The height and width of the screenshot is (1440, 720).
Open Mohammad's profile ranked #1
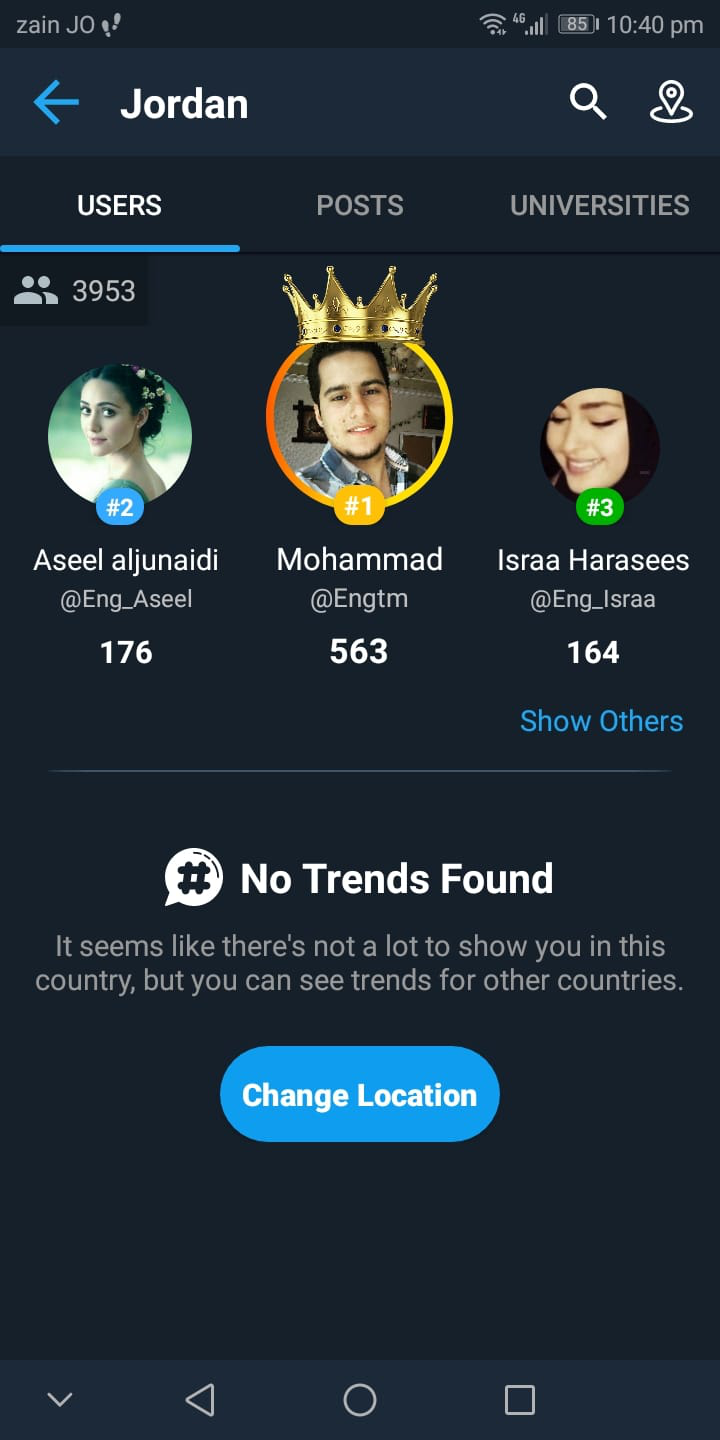tap(359, 420)
